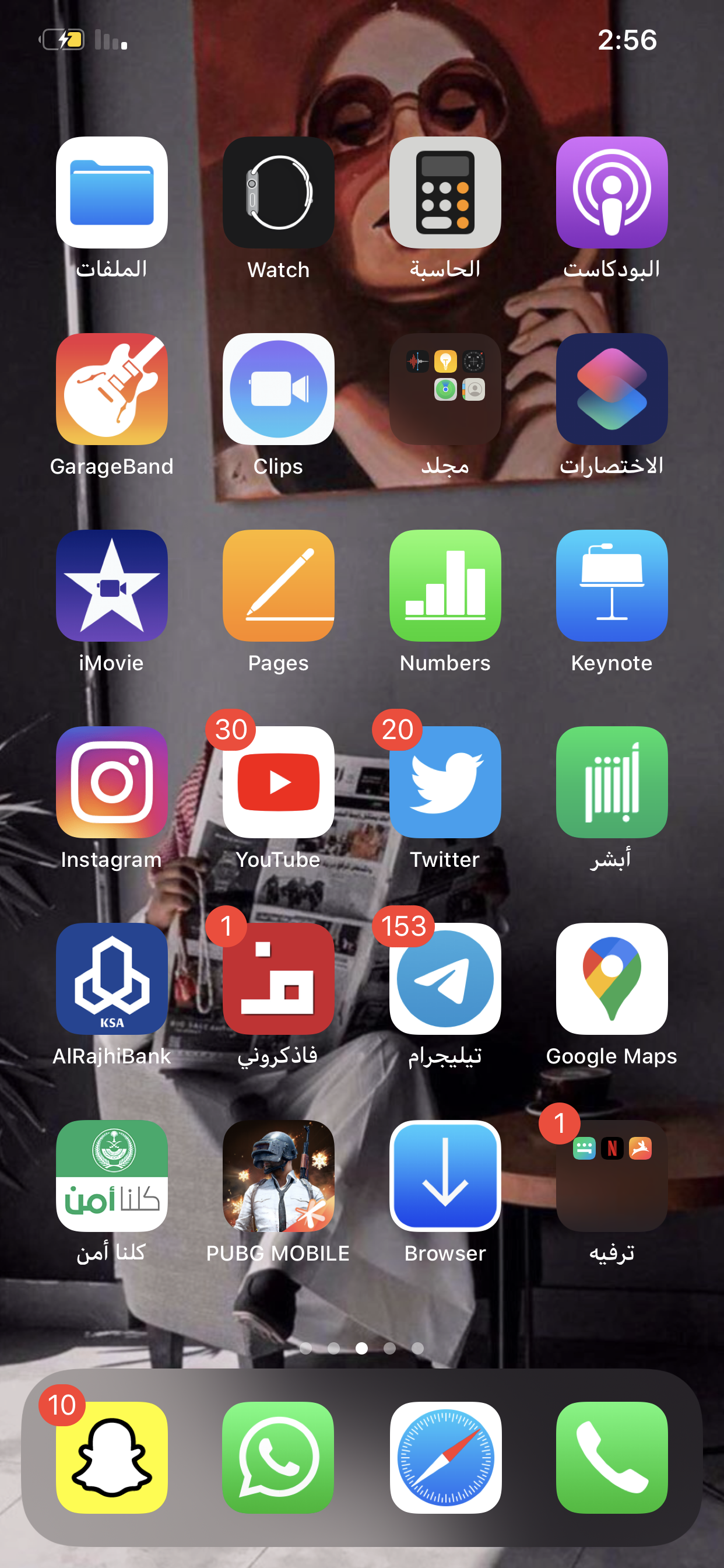Open the Files app (الملفات)
The height and width of the screenshot is (1568, 724).
(x=111, y=192)
